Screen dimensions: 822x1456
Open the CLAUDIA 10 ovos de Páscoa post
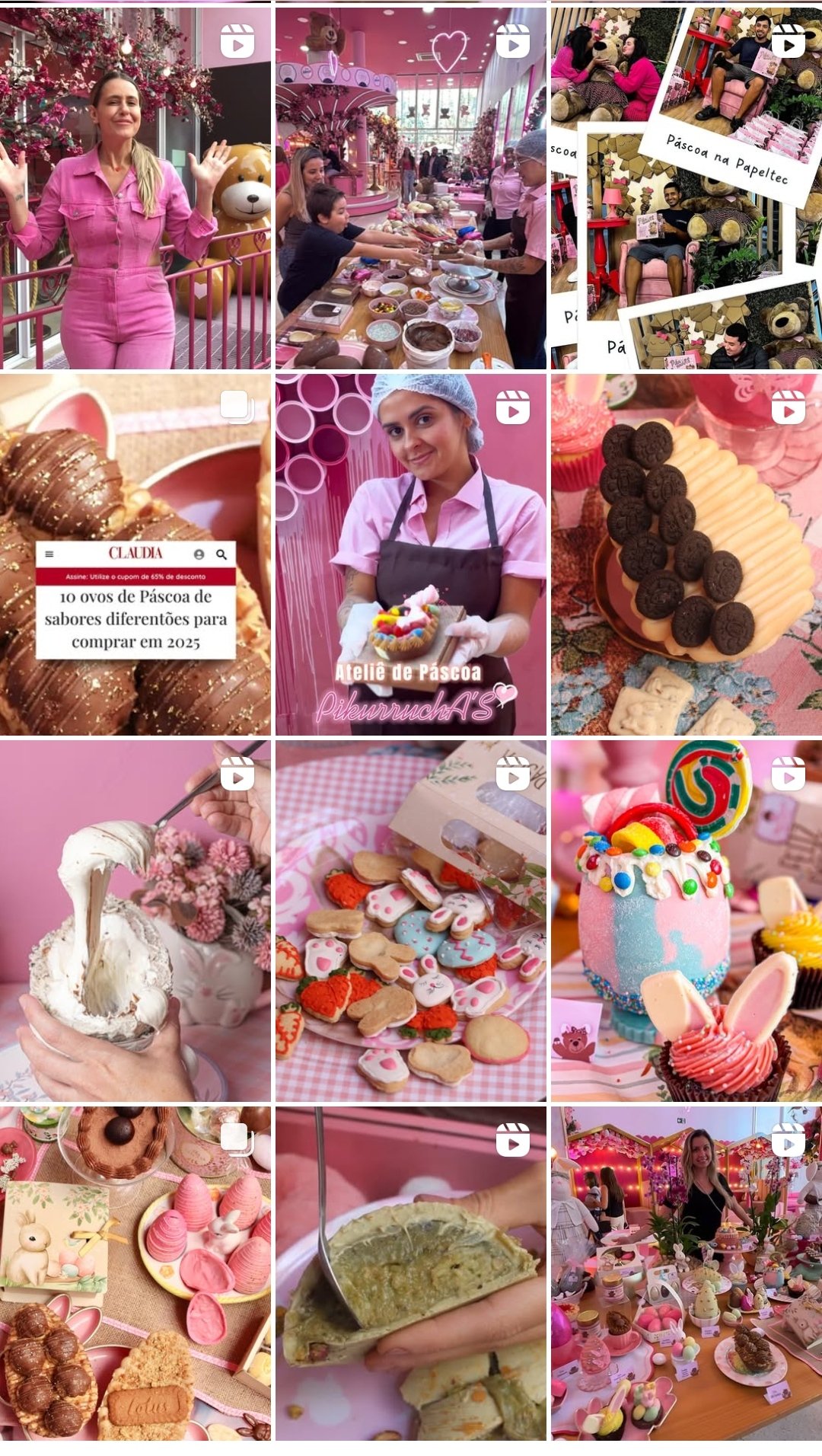click(135, 554)
